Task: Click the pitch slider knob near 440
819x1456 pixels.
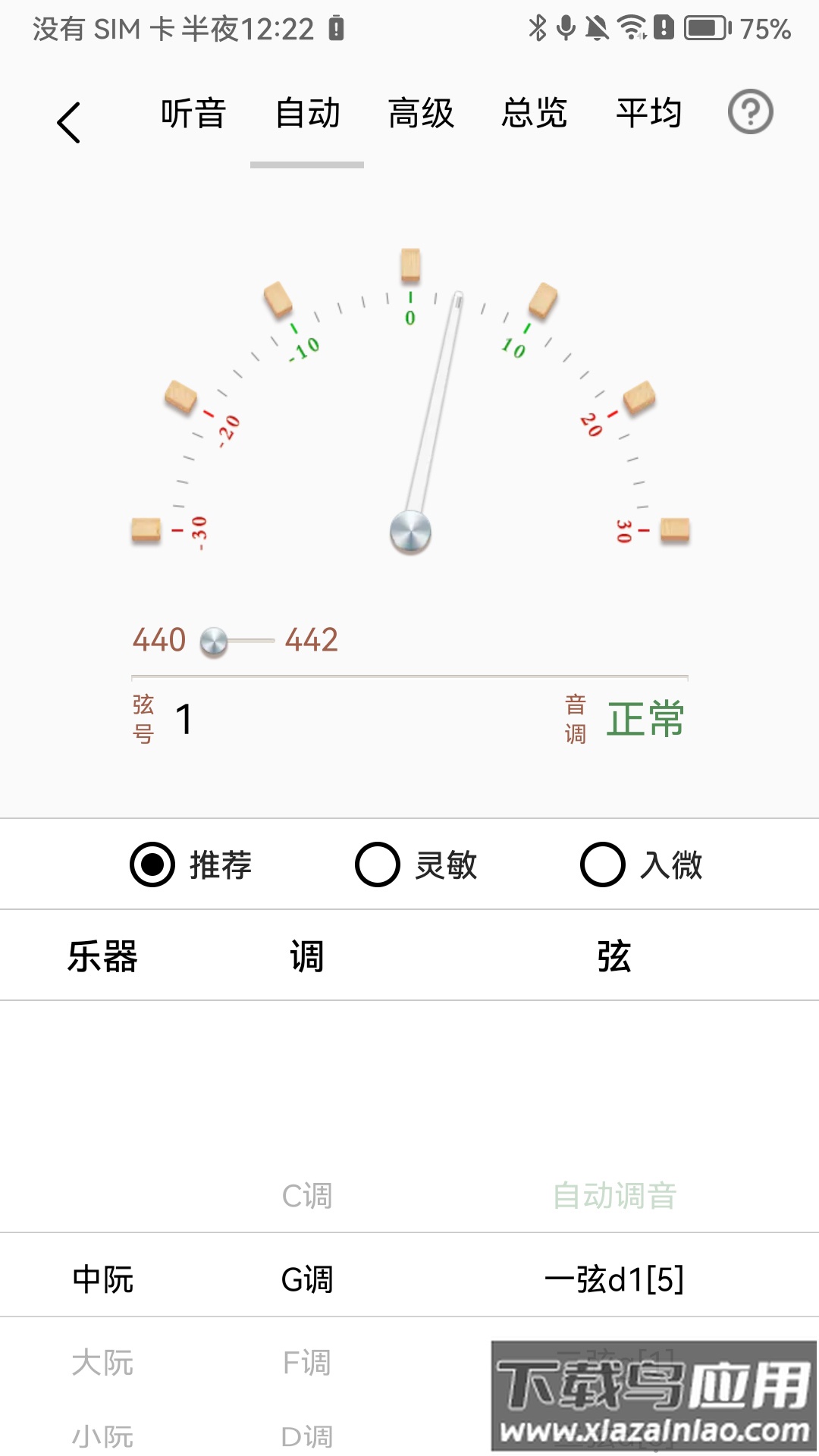Action: click(215, 642)
